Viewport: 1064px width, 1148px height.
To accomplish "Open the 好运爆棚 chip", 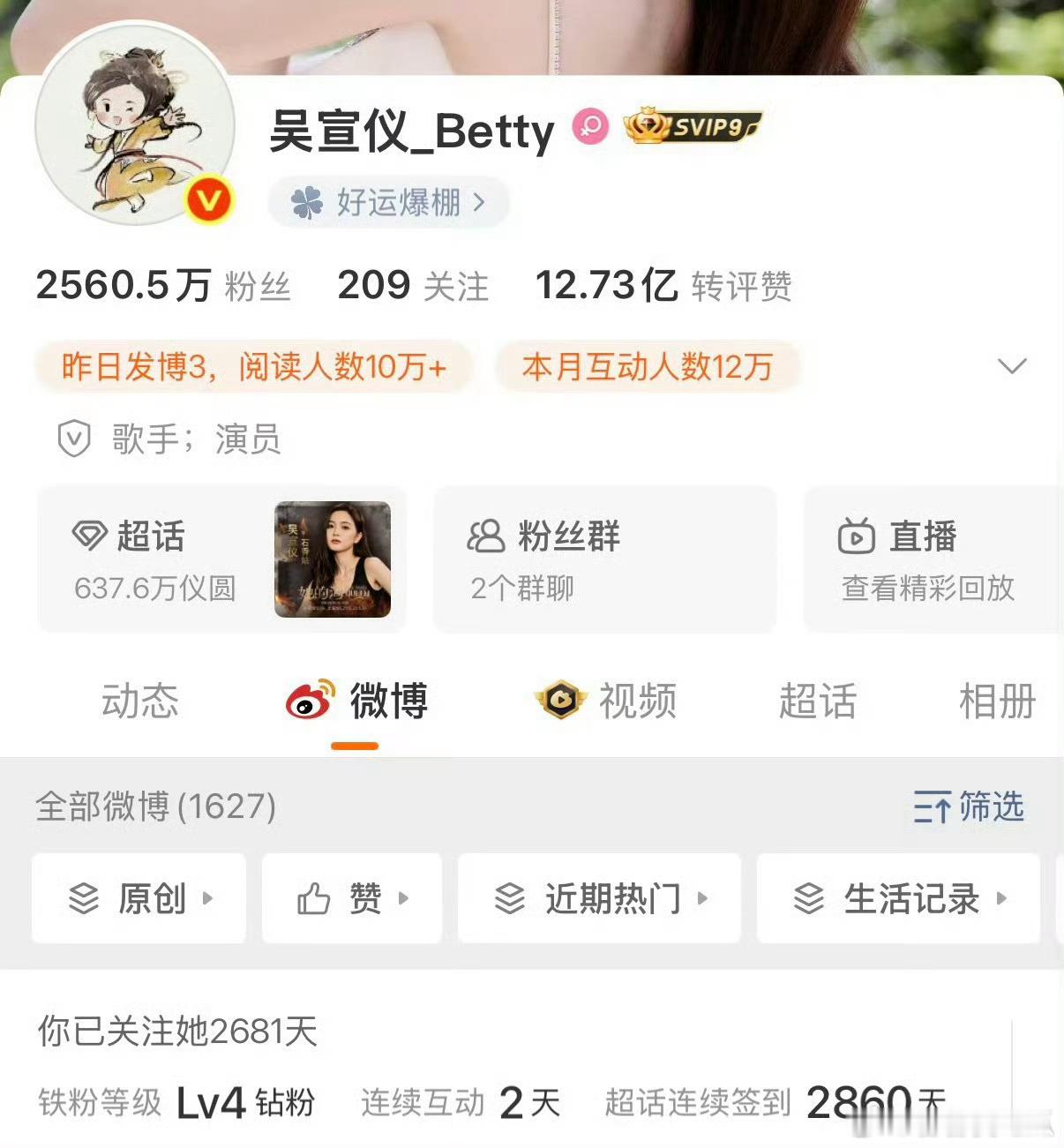I will pos(388,203).
